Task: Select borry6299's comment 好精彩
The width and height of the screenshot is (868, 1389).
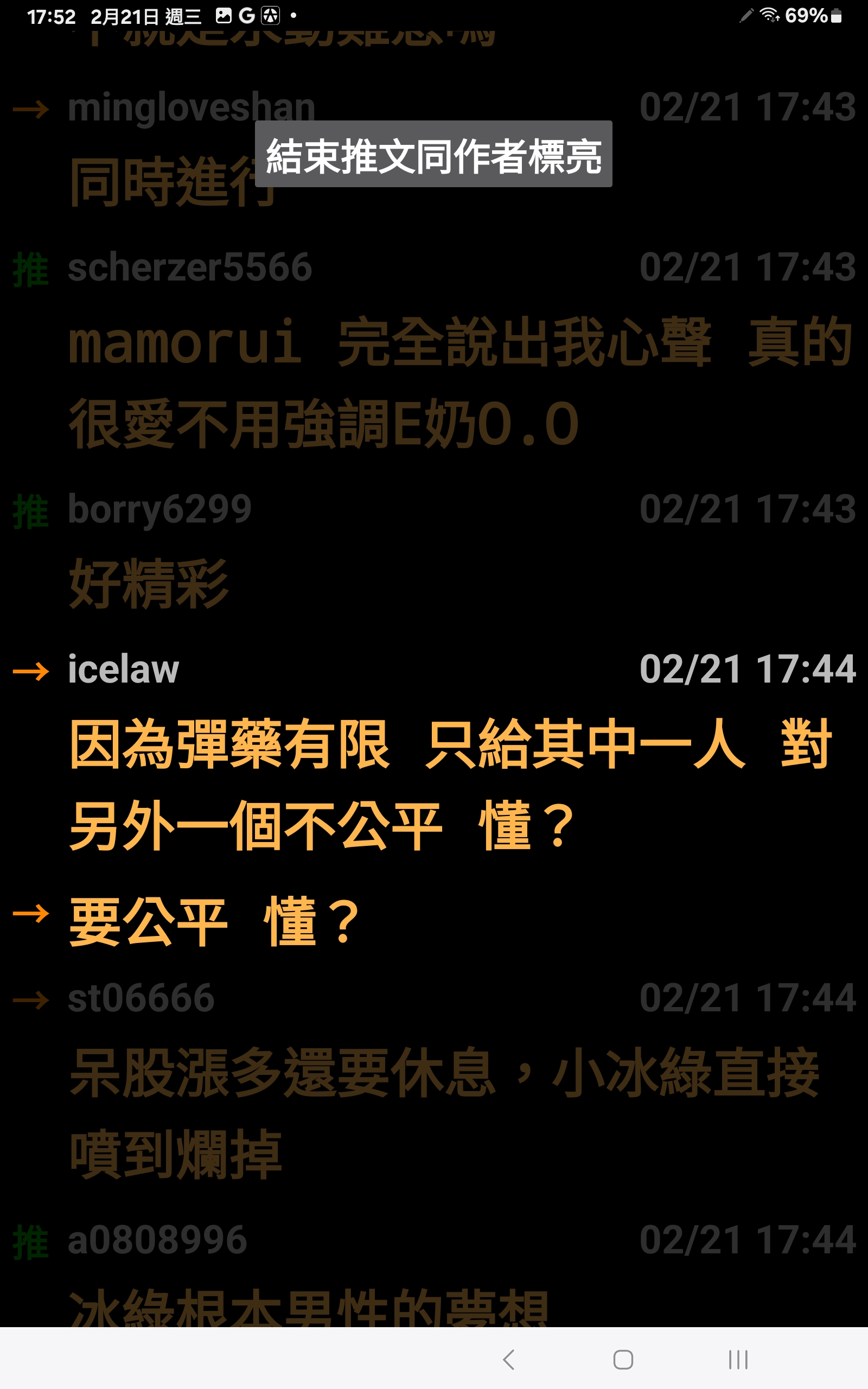Action: (x=149, y=583)
